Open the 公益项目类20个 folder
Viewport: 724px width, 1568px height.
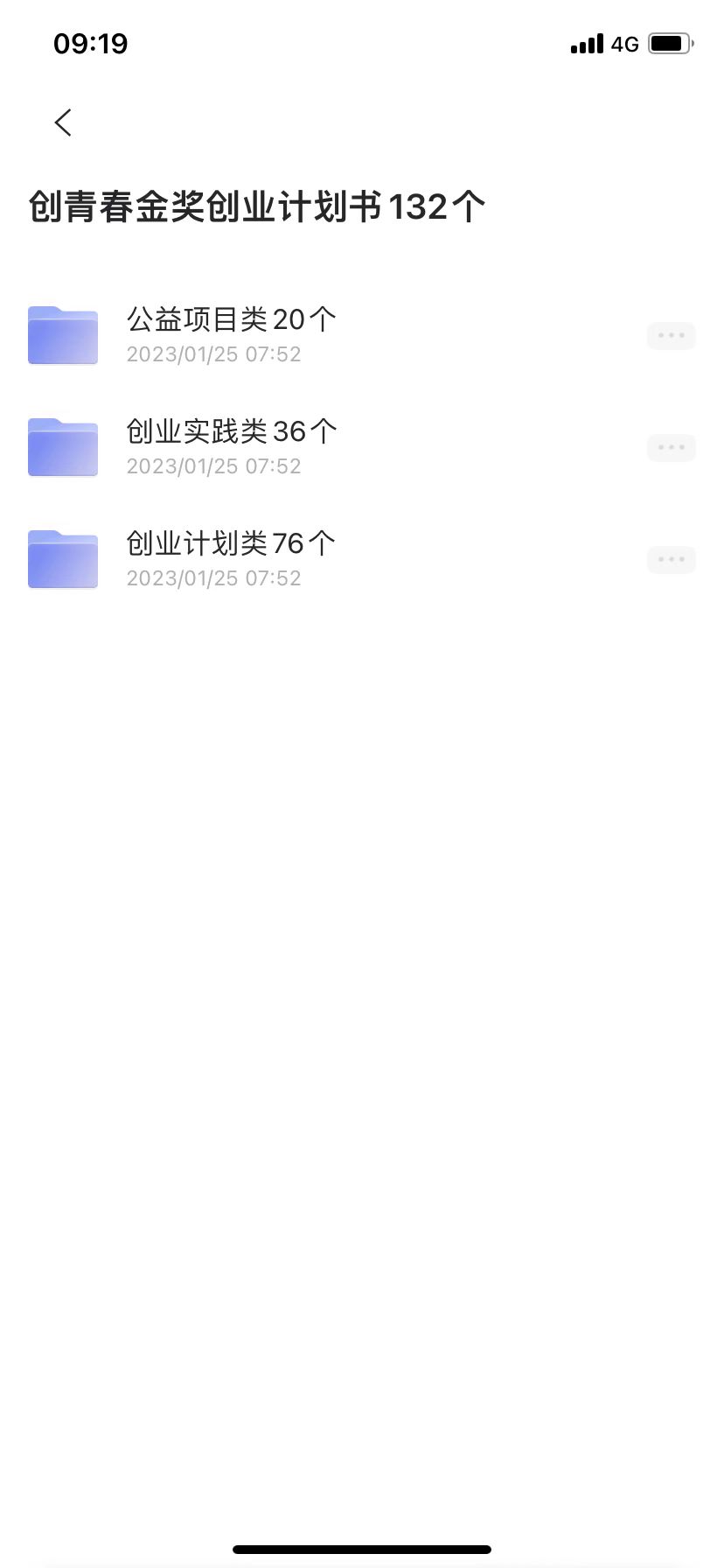[231, 335]
